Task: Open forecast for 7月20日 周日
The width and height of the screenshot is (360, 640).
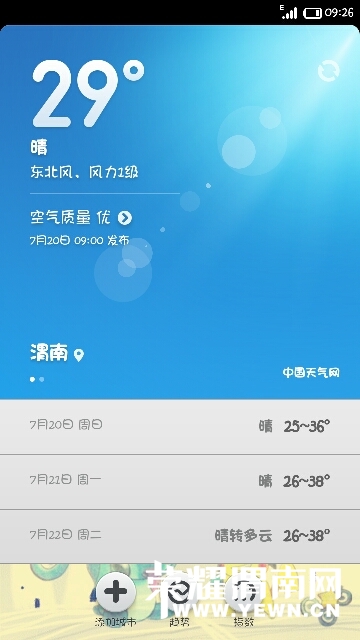Action: click(180, 427)
